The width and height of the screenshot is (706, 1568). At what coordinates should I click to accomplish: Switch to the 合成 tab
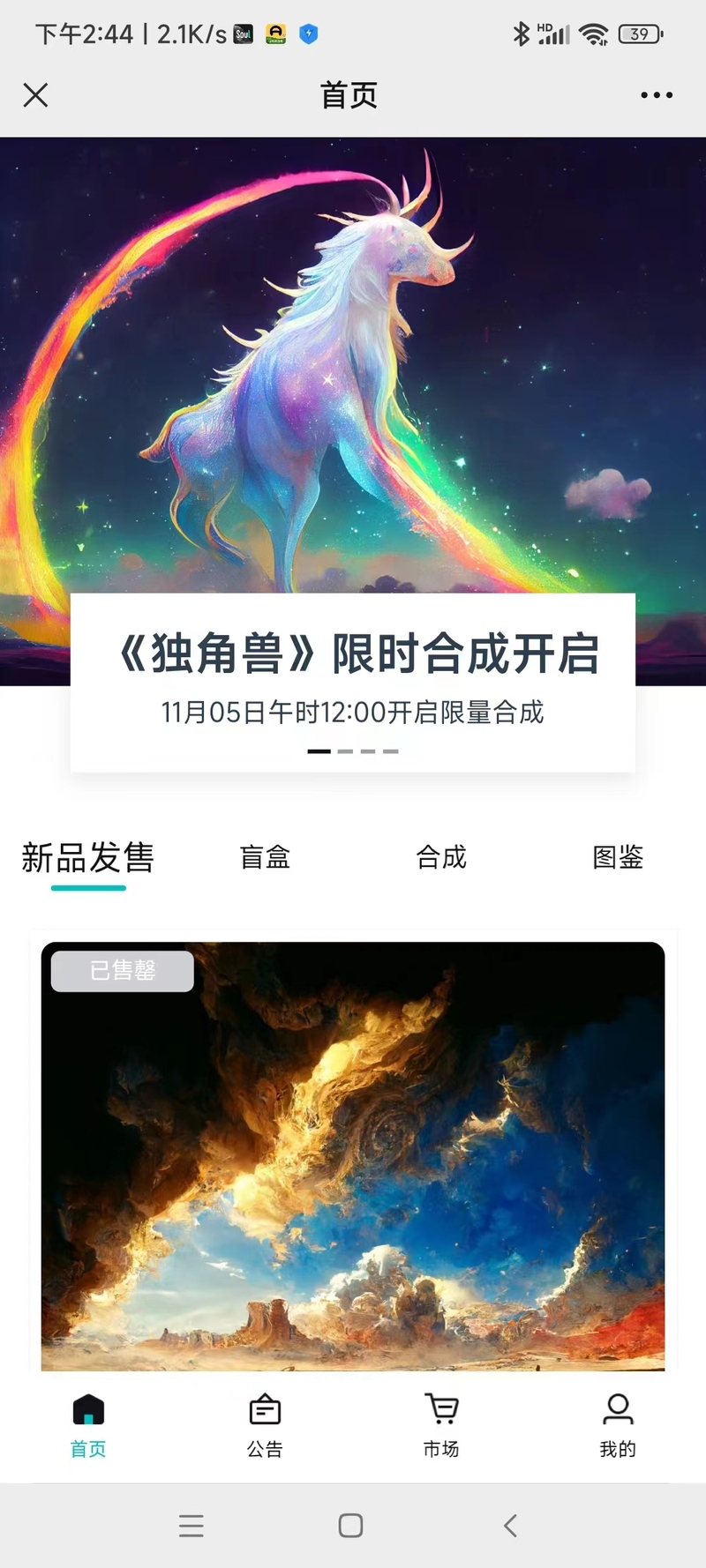pyautogui.click(x=441, y=857)
